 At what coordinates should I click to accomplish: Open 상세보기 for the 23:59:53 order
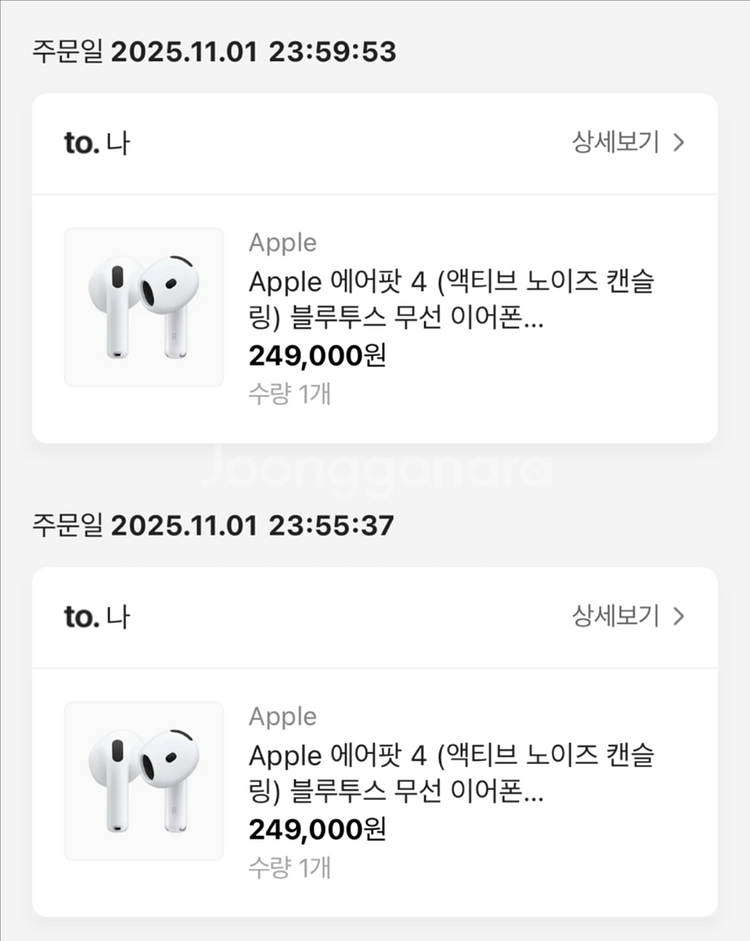617,142
